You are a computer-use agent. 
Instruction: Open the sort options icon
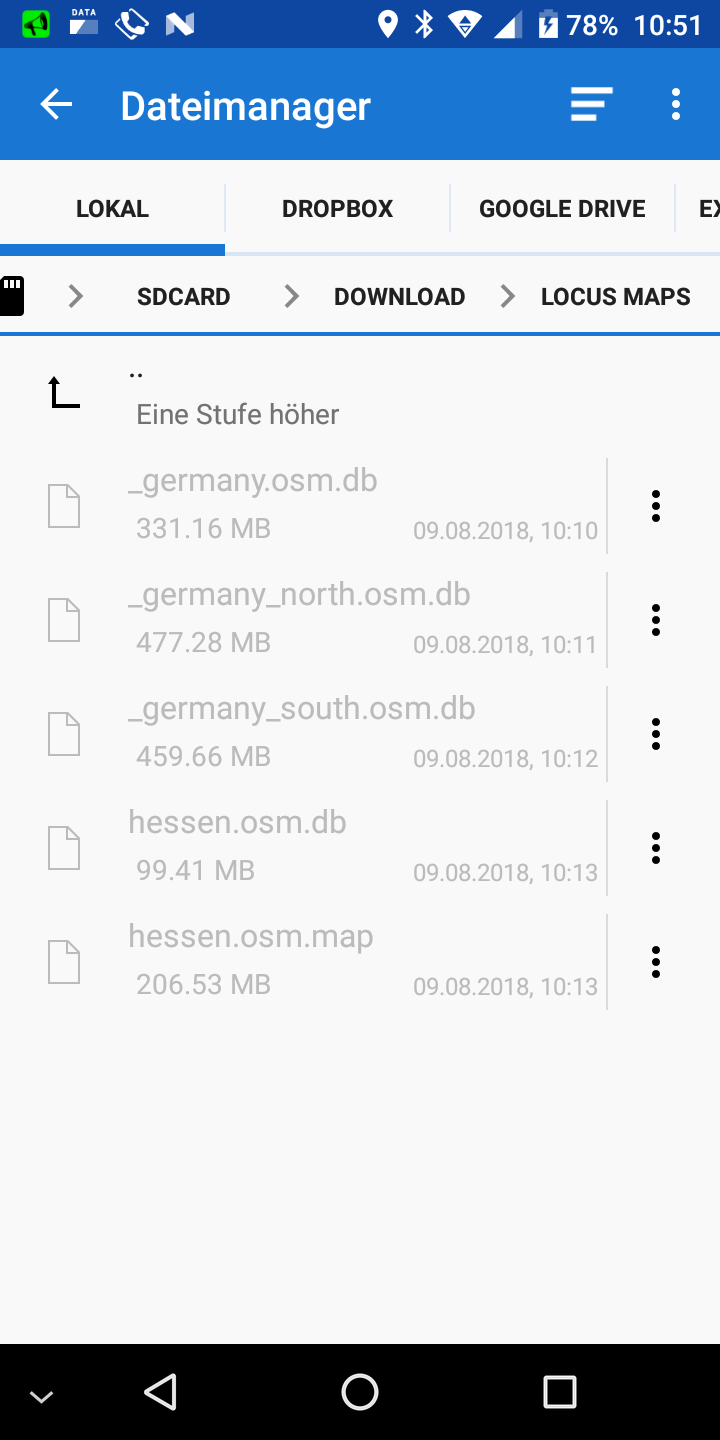click(x=591, y=105)
